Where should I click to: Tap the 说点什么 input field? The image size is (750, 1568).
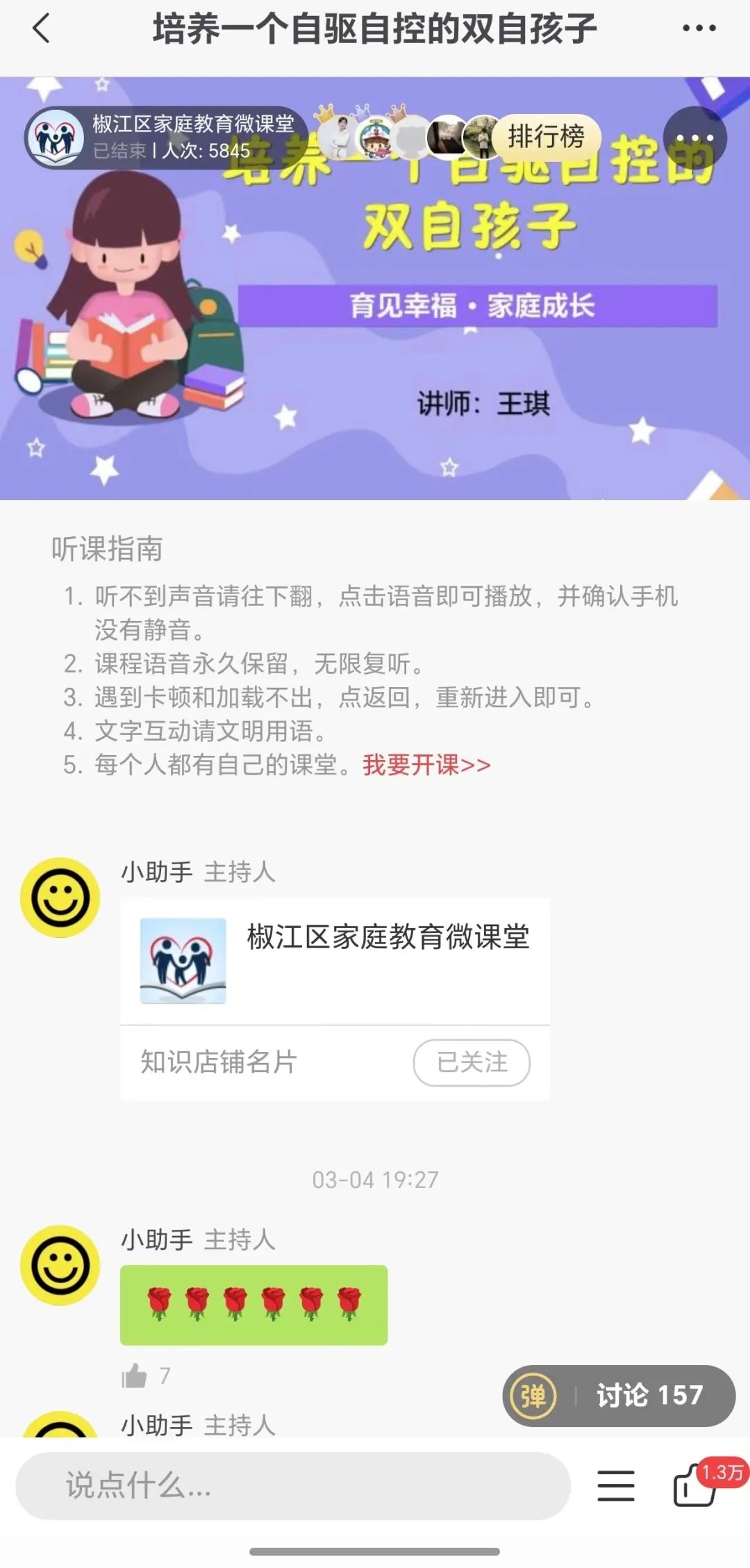tap(292, 1486)
